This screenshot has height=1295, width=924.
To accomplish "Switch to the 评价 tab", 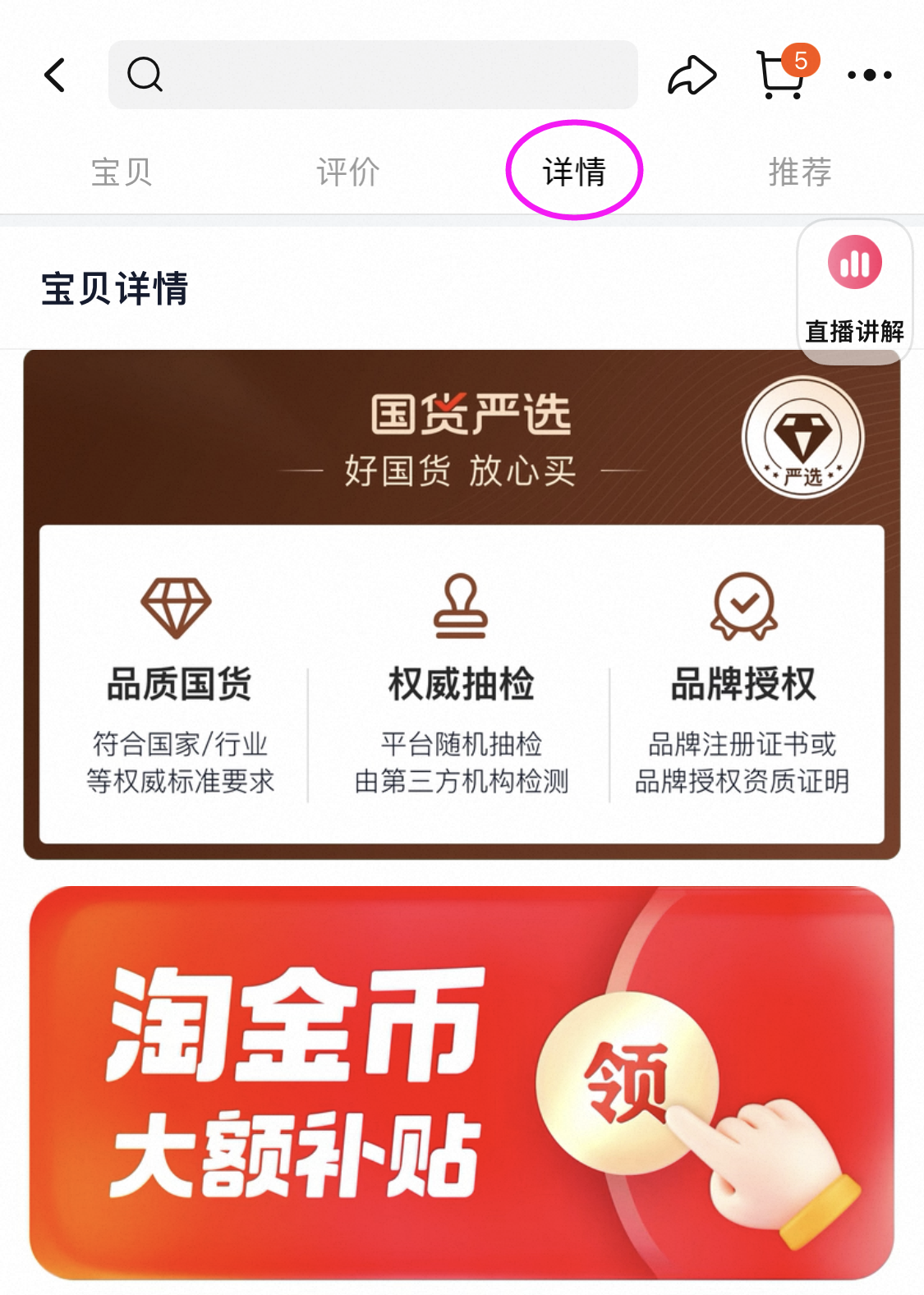I will pyautogui.click(x=347, y=172).
